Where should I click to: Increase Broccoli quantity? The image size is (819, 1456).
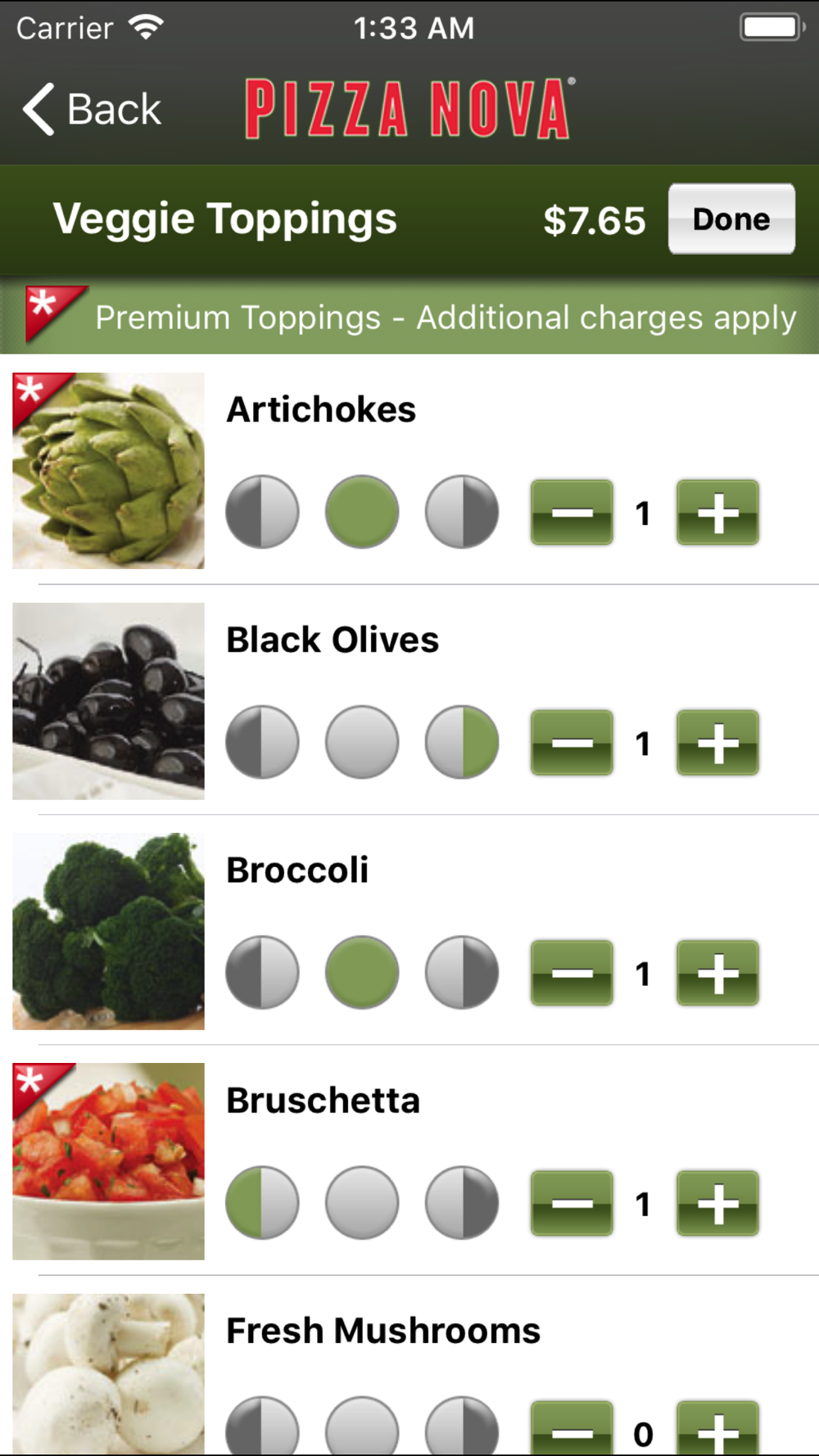717,974
